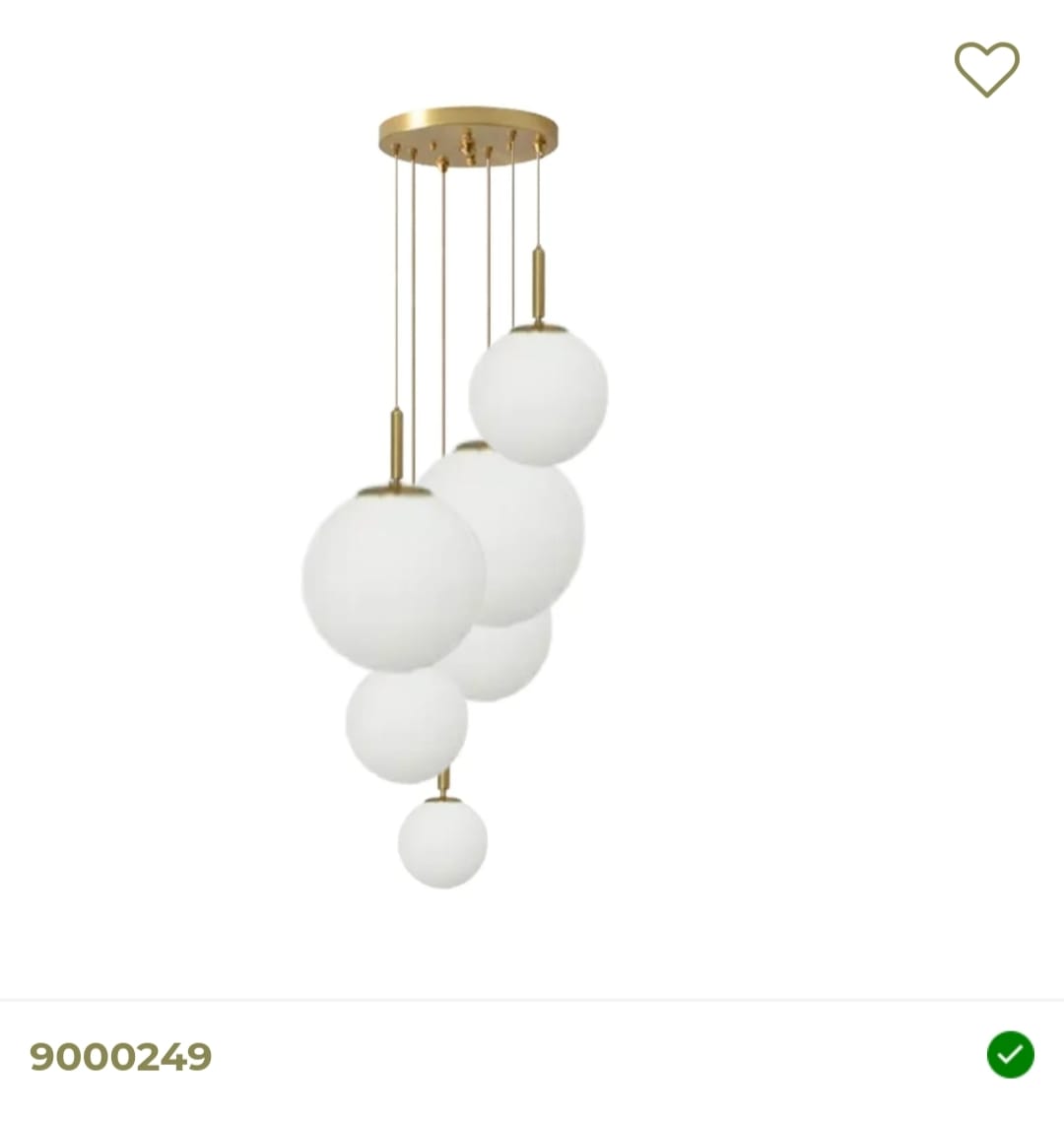This screenshot has width=1064, height=1121.
Task: Add the pendant lamp to favorites
Action: (986, 69)
